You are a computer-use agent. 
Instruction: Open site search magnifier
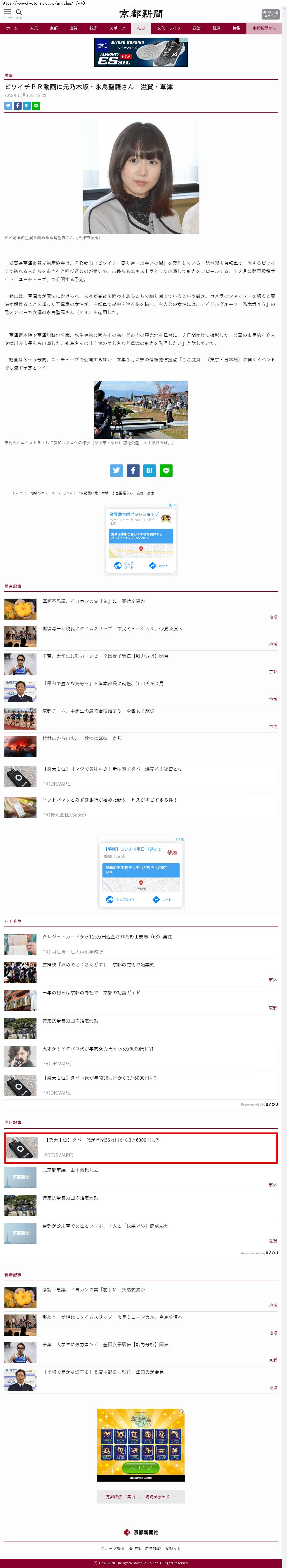point(19,13)
